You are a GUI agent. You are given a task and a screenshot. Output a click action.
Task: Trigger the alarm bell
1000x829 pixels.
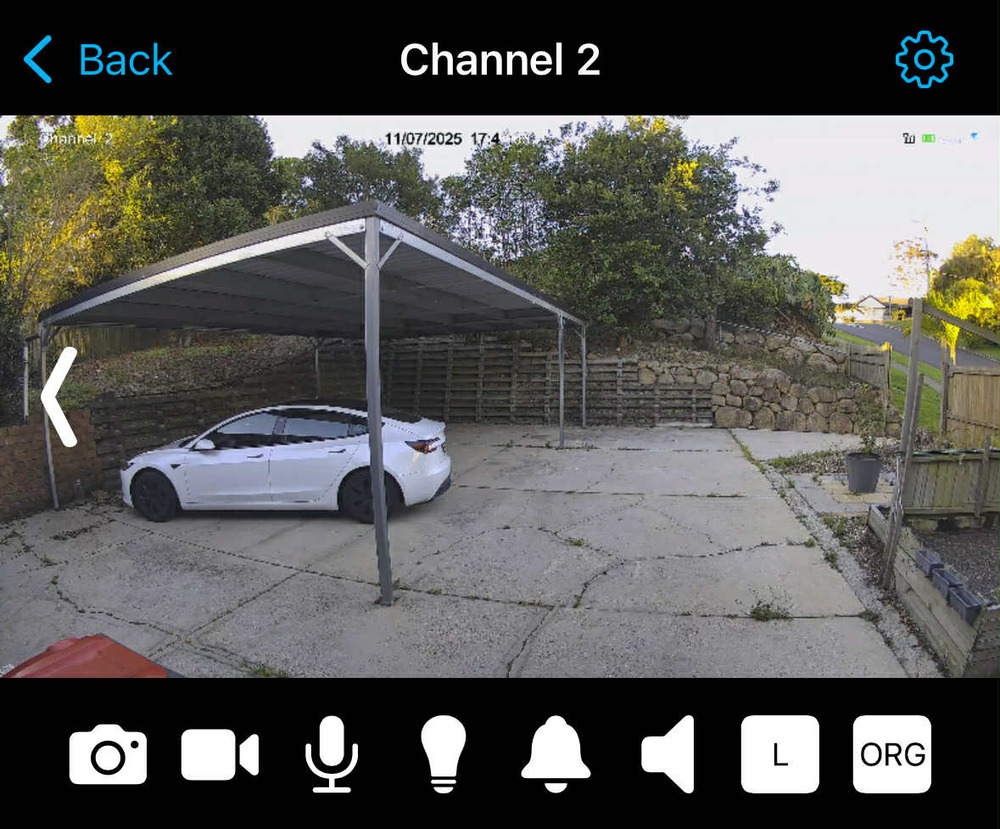pos(556,754)
